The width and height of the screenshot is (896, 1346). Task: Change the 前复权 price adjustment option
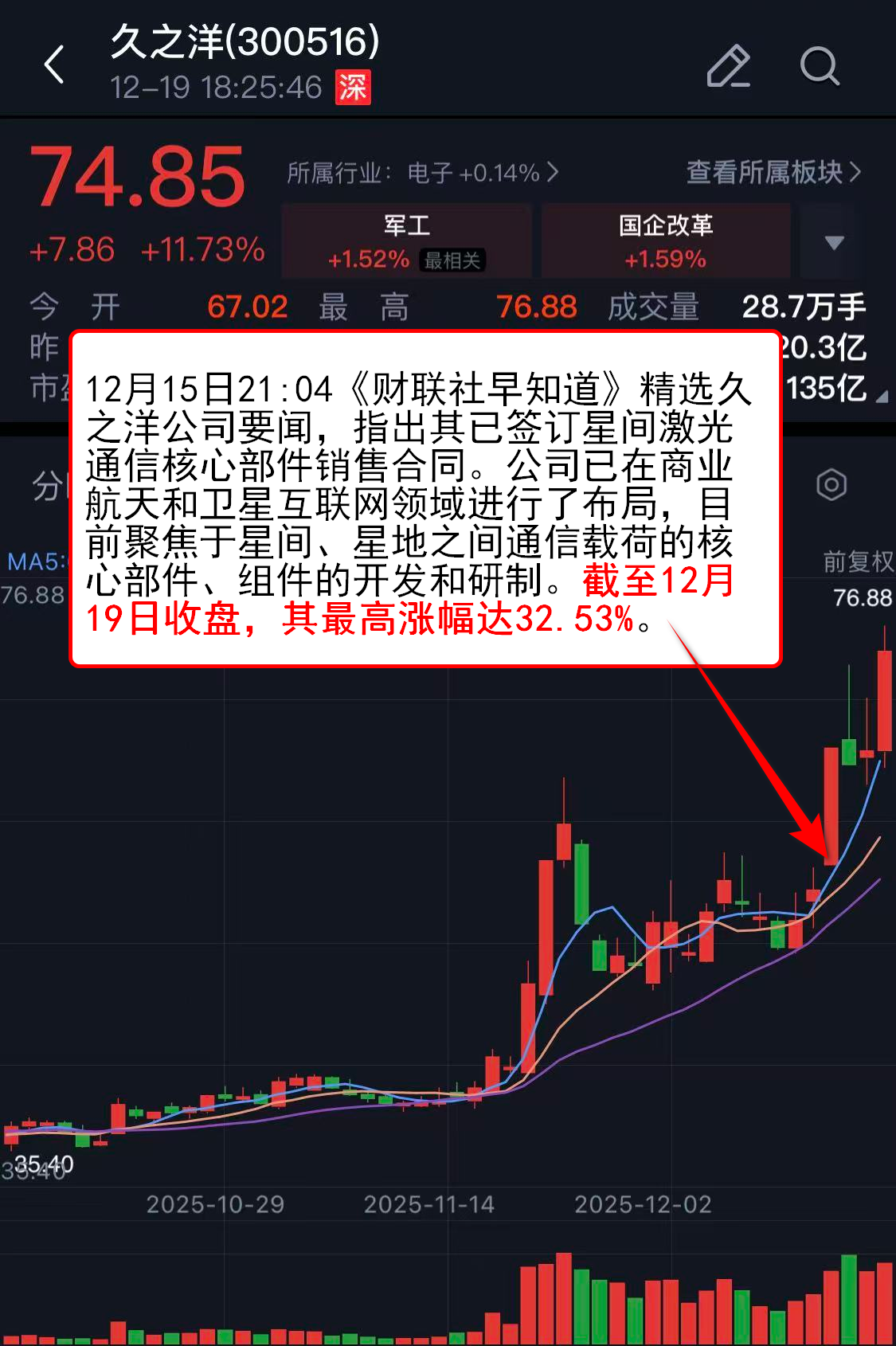pos(858,561)
